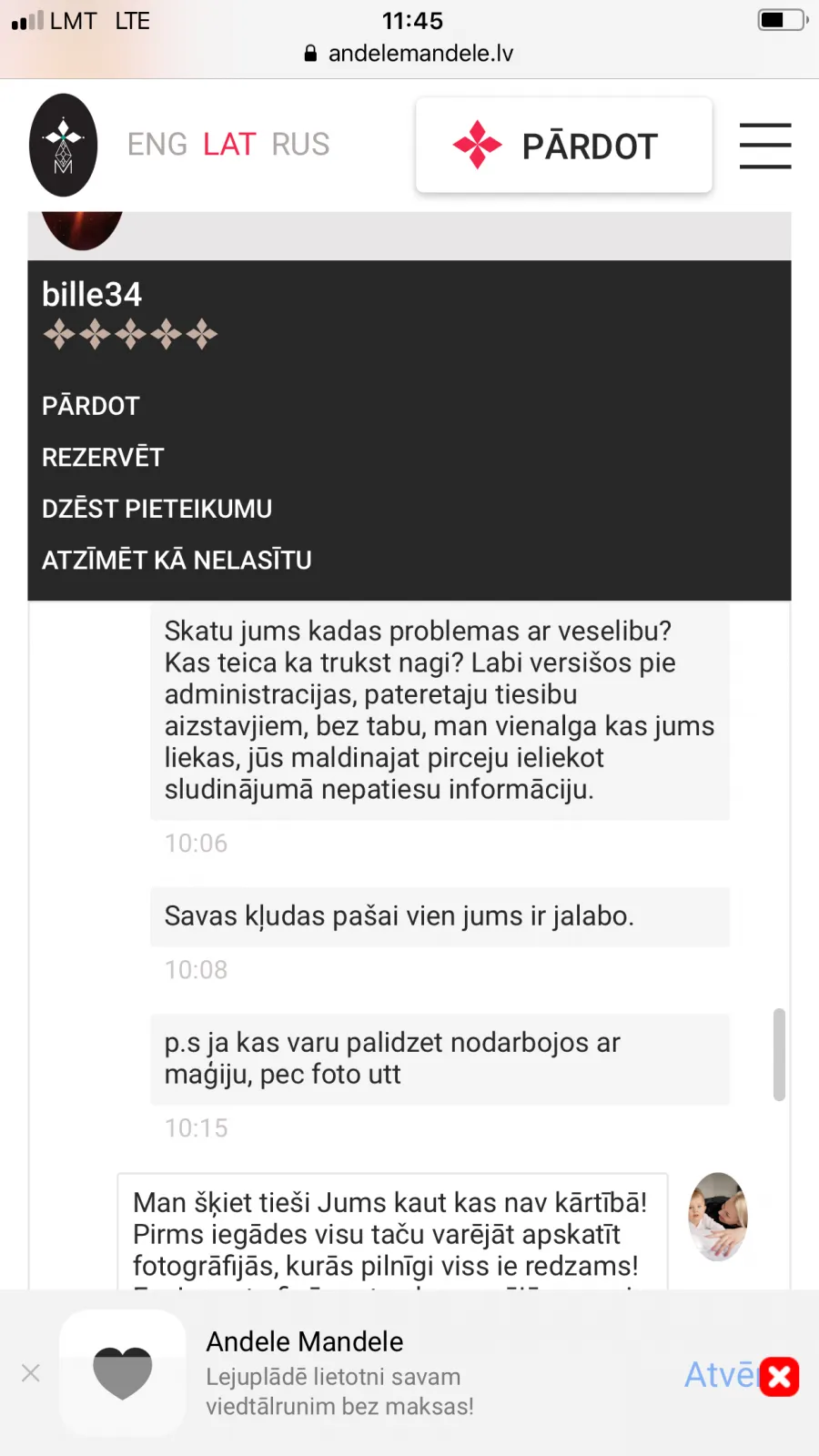This screenshot has height=1456, width=819.
Task: Tap the top PĀRDOT sell button
Action: pos(564,146)
